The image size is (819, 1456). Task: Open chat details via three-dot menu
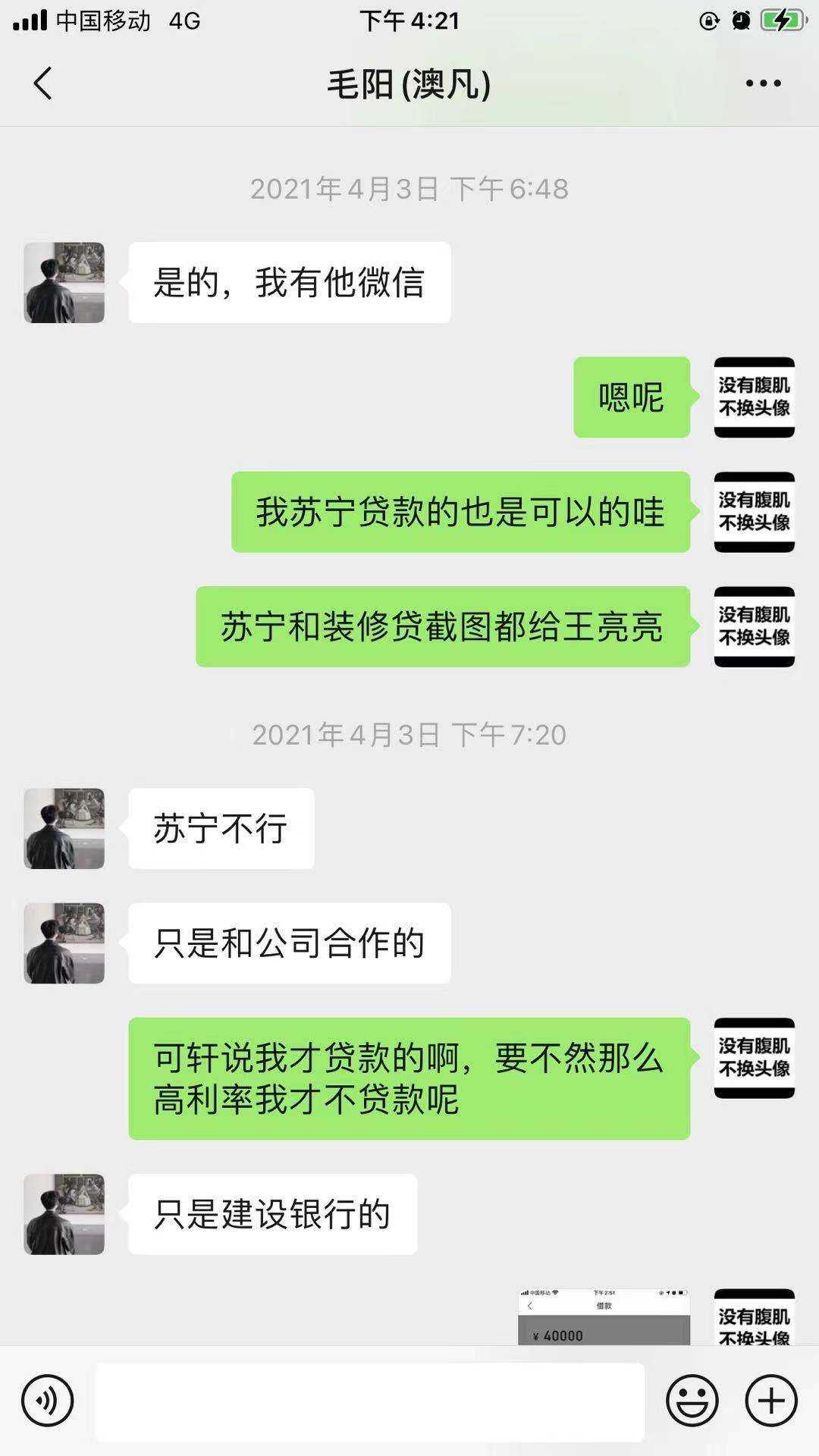[x=763, y=83]
